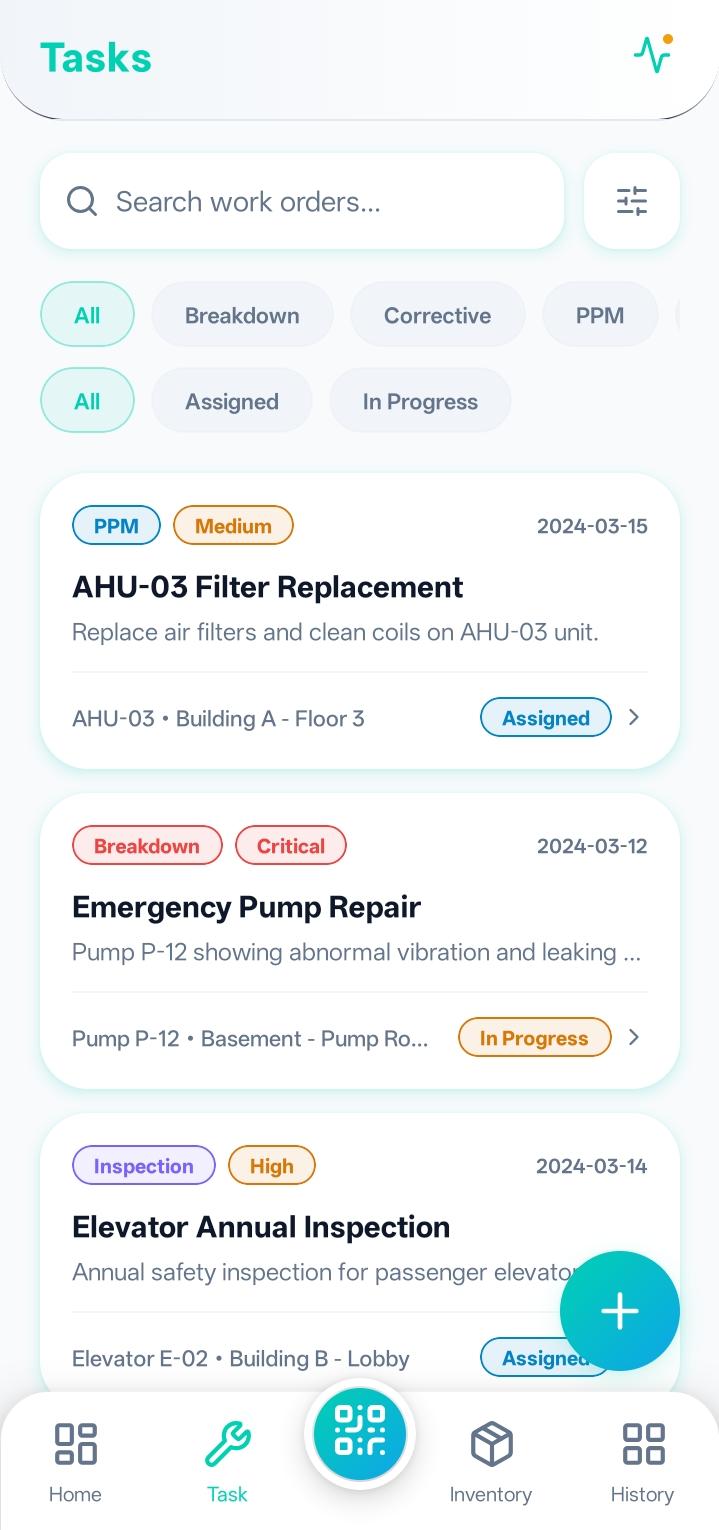Open AHU-03 Filter Replacement card
The image size is (719, 1530).
[360, 621]
